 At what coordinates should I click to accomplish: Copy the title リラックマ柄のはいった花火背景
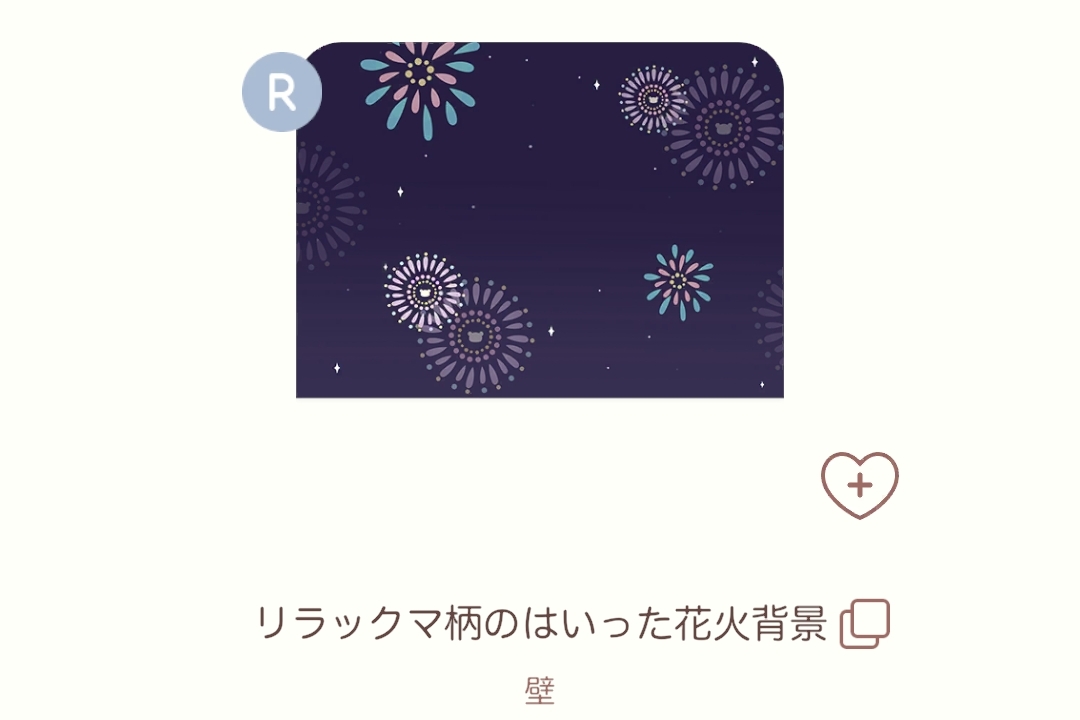865,625
